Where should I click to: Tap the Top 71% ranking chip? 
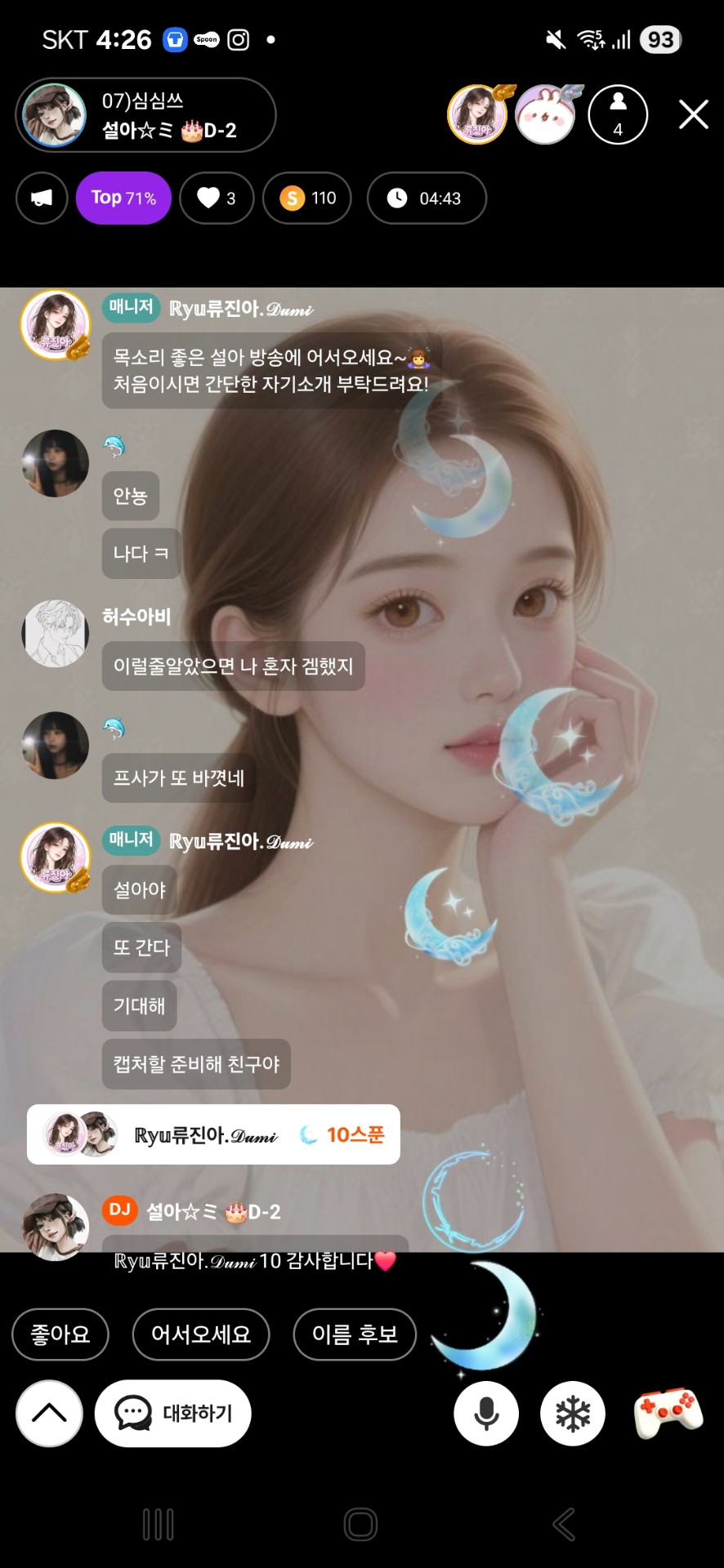[123, 198]
